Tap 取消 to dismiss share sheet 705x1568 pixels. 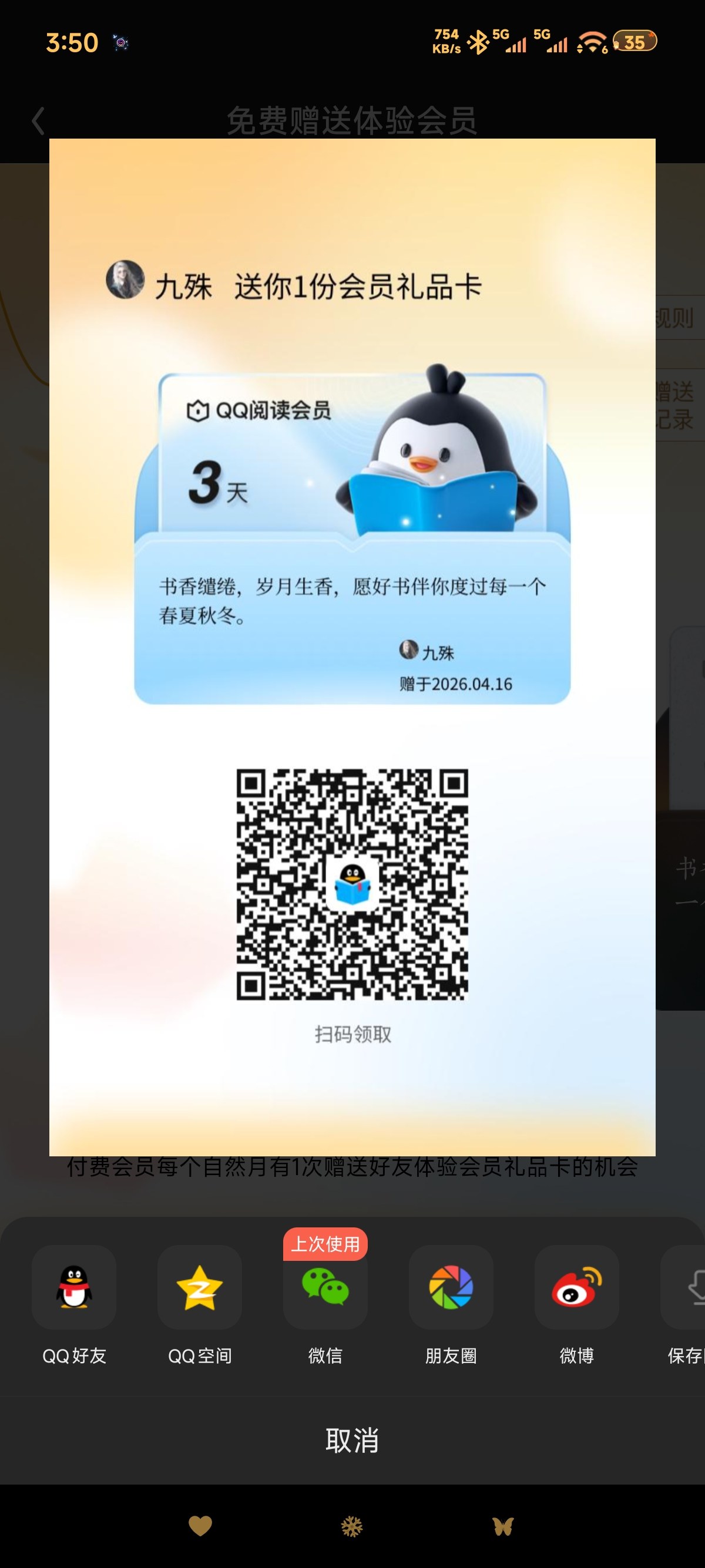pyautogui.click(x=352, y=1441)
